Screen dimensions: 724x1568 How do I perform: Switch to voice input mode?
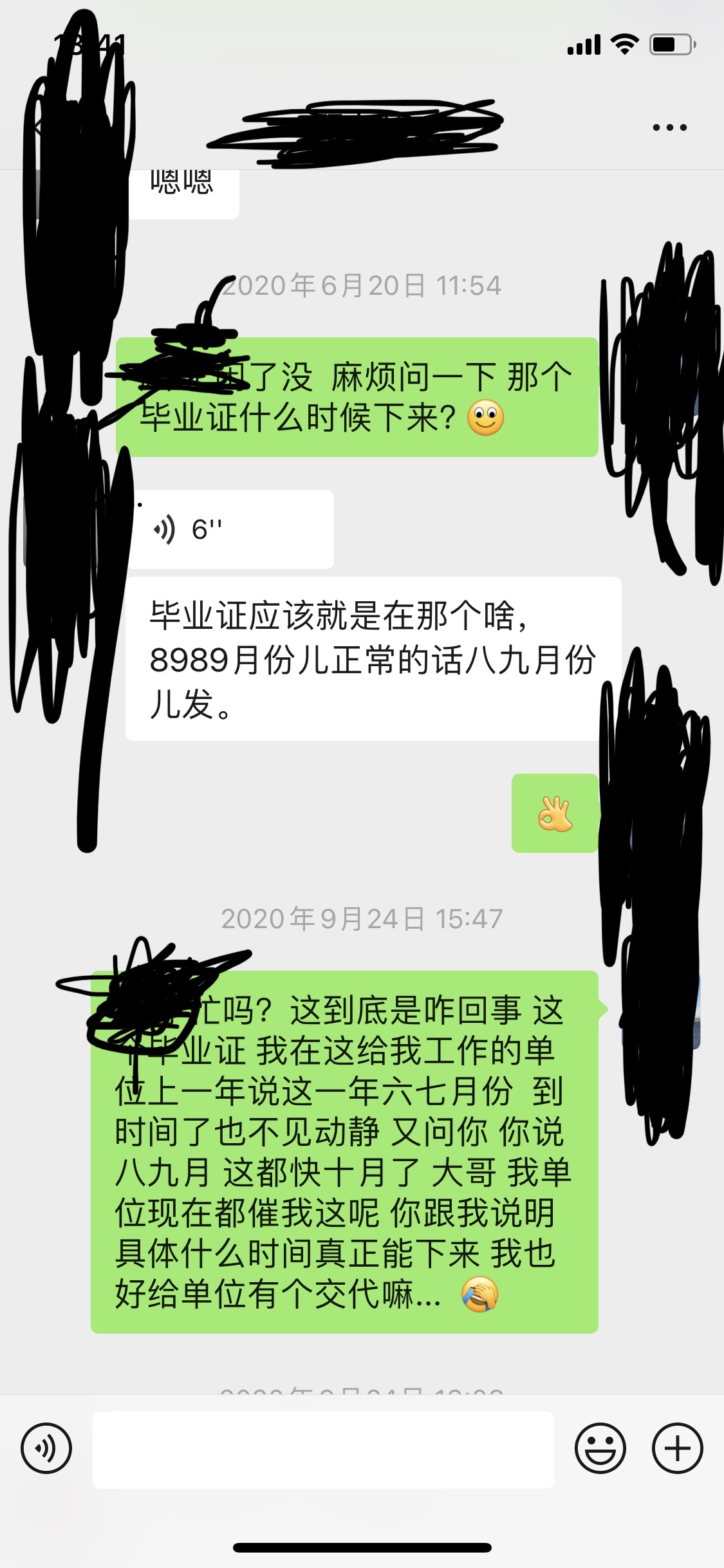pyautogui.click(x=46, y=1448)
